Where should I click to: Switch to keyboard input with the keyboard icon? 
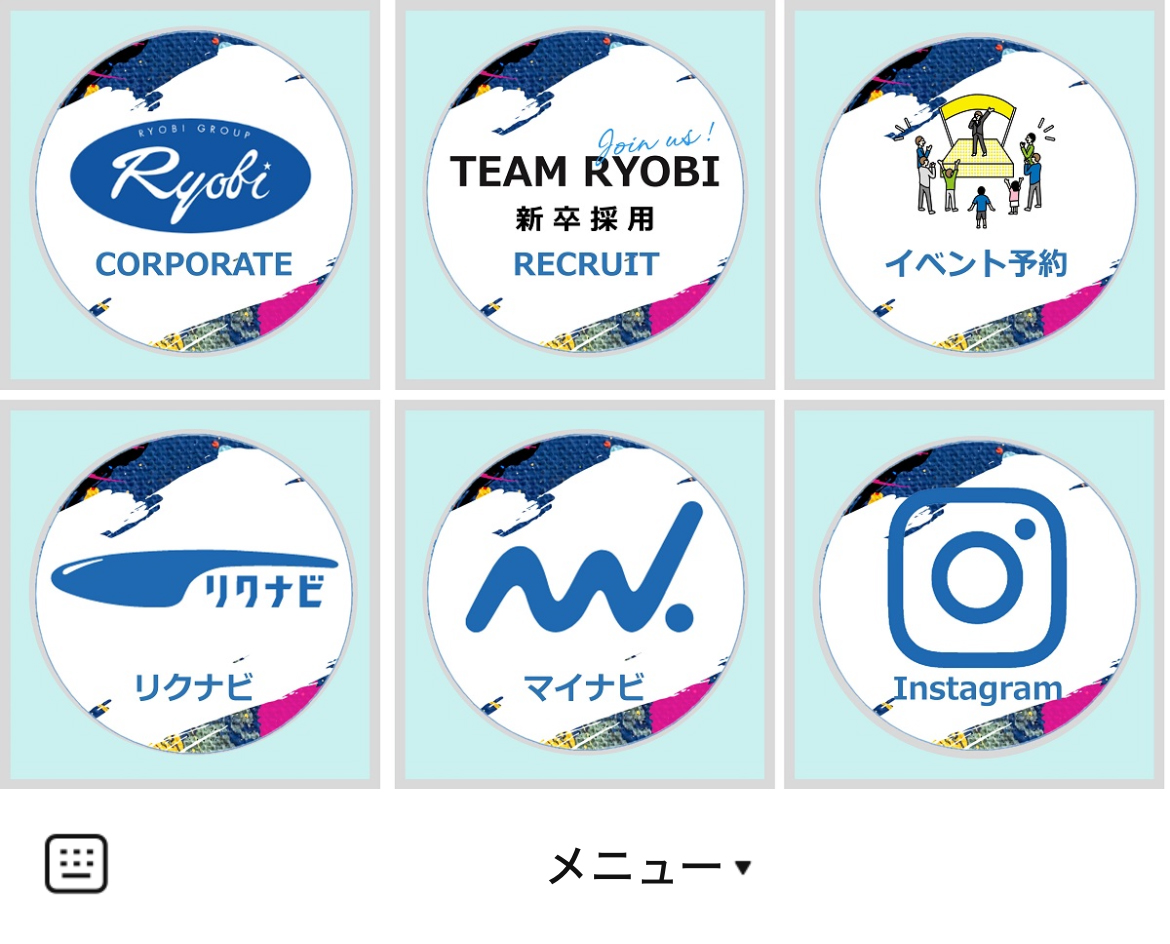[76, 864]
